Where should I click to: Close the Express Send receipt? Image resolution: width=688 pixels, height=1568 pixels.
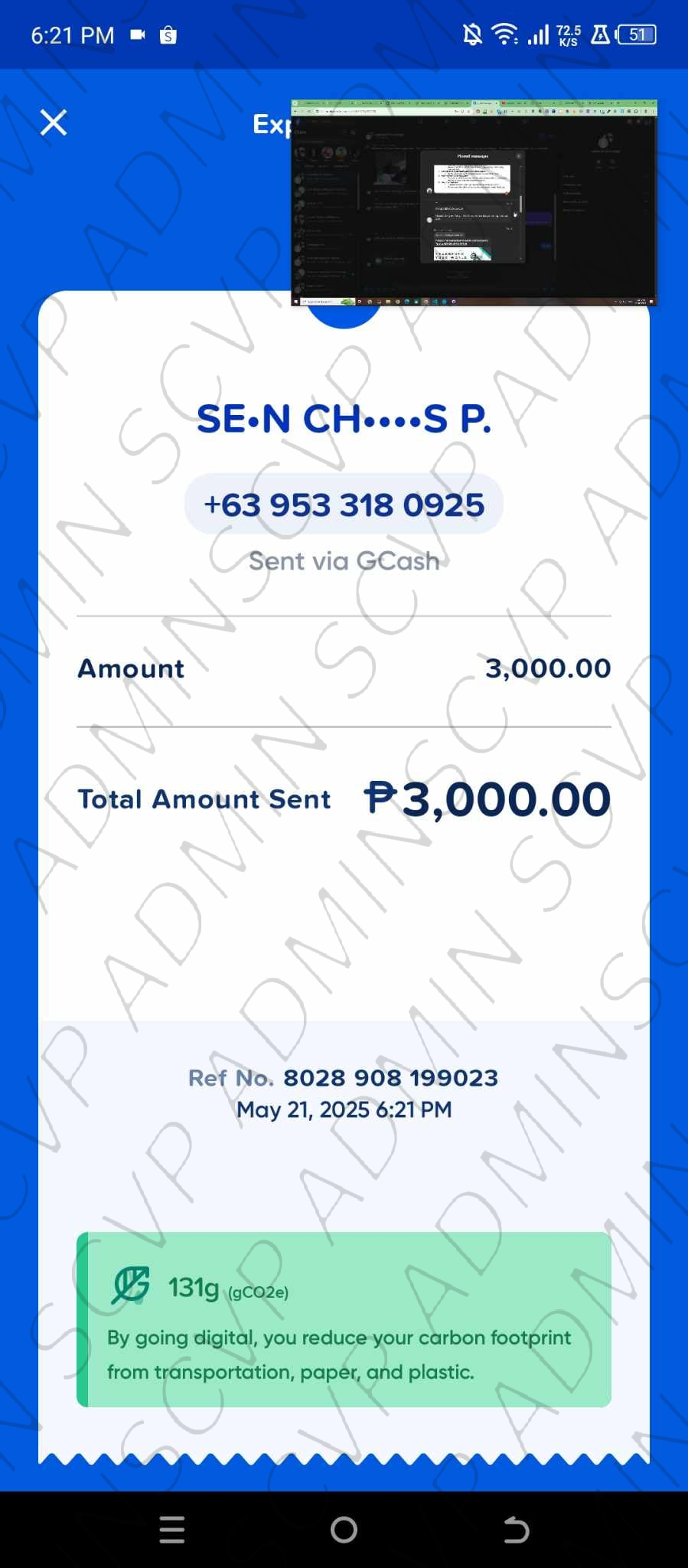click(x=54, y=122)
